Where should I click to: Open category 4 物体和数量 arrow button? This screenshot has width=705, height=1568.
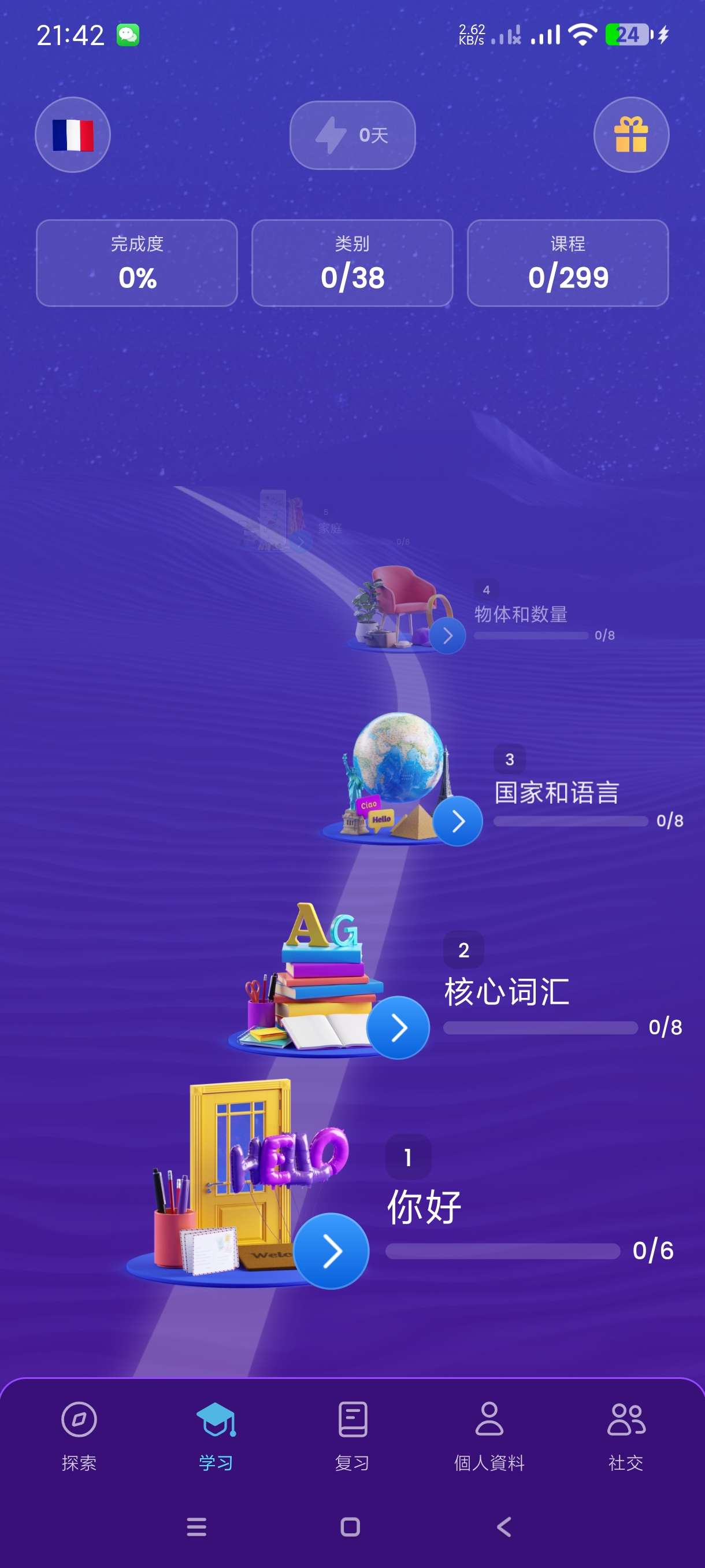(447, 635)
